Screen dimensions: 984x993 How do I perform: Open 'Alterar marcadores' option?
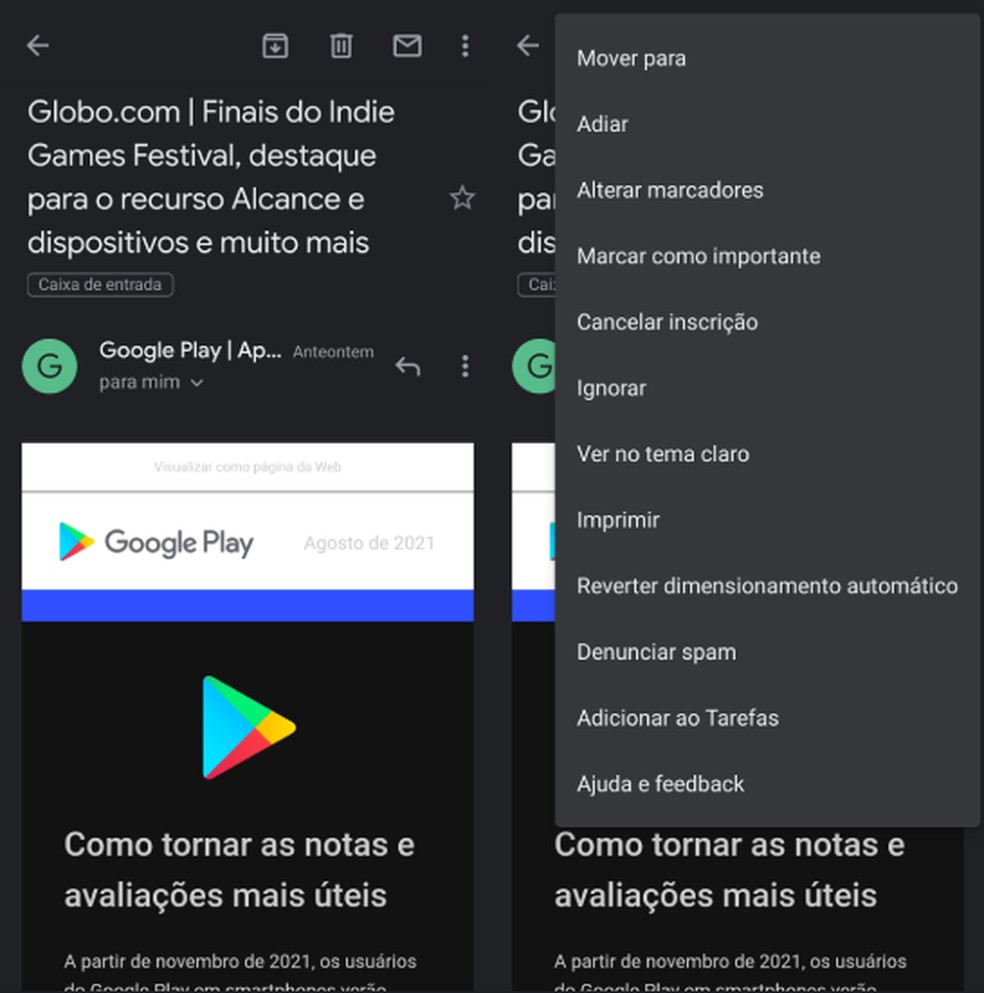pos(670,190)
